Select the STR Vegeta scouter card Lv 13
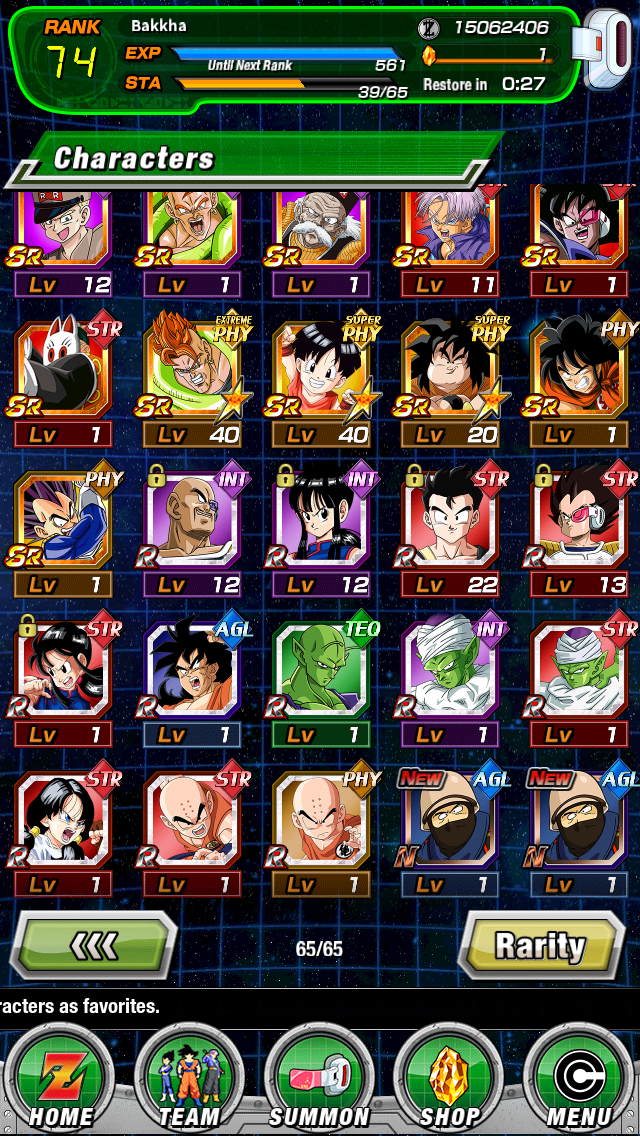This screenshot has height=1136, width=640. (x=579, y=532)
